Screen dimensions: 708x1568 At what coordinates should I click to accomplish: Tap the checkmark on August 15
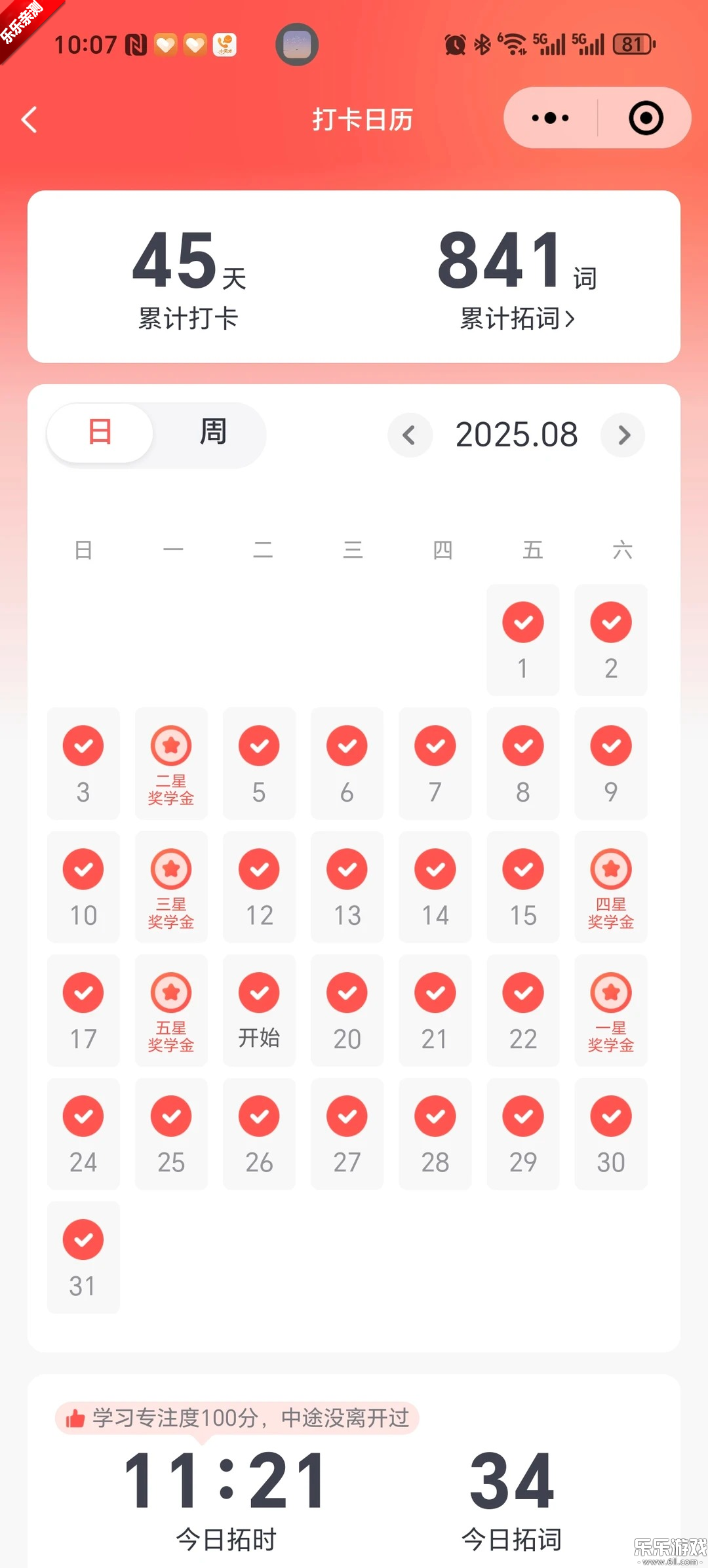(x=522, y=869)
